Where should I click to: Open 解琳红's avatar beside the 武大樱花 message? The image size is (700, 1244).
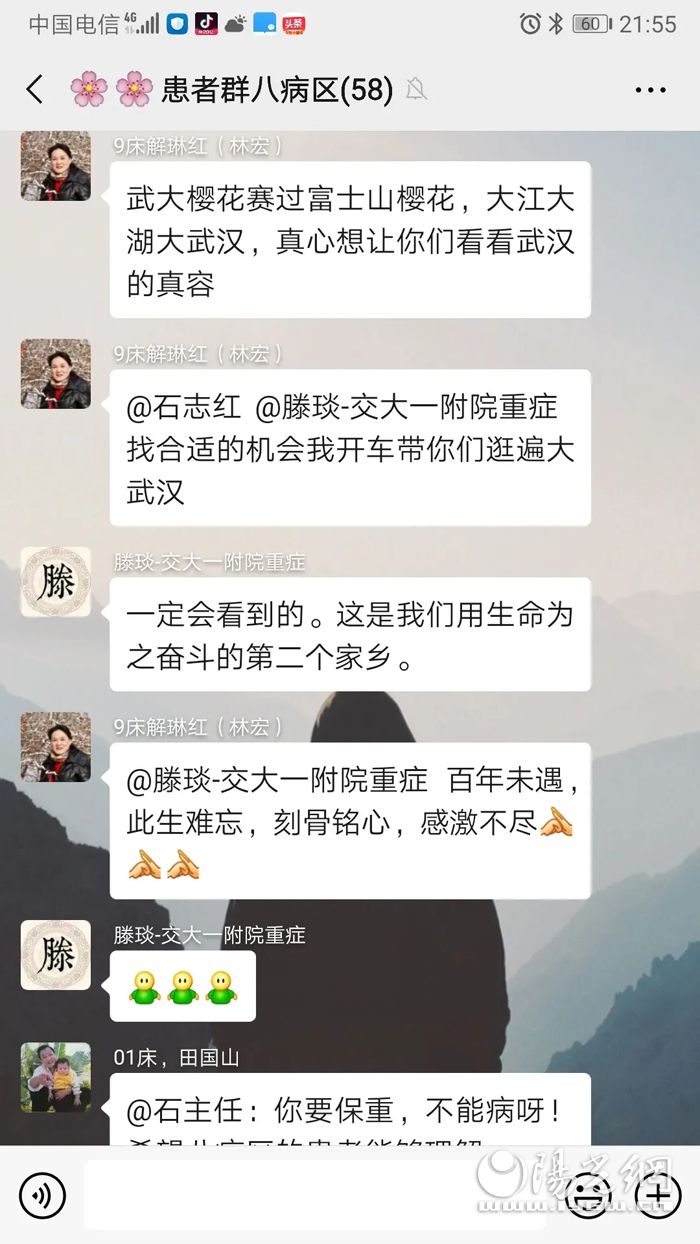pyautogui.click(x=56, y=166)
